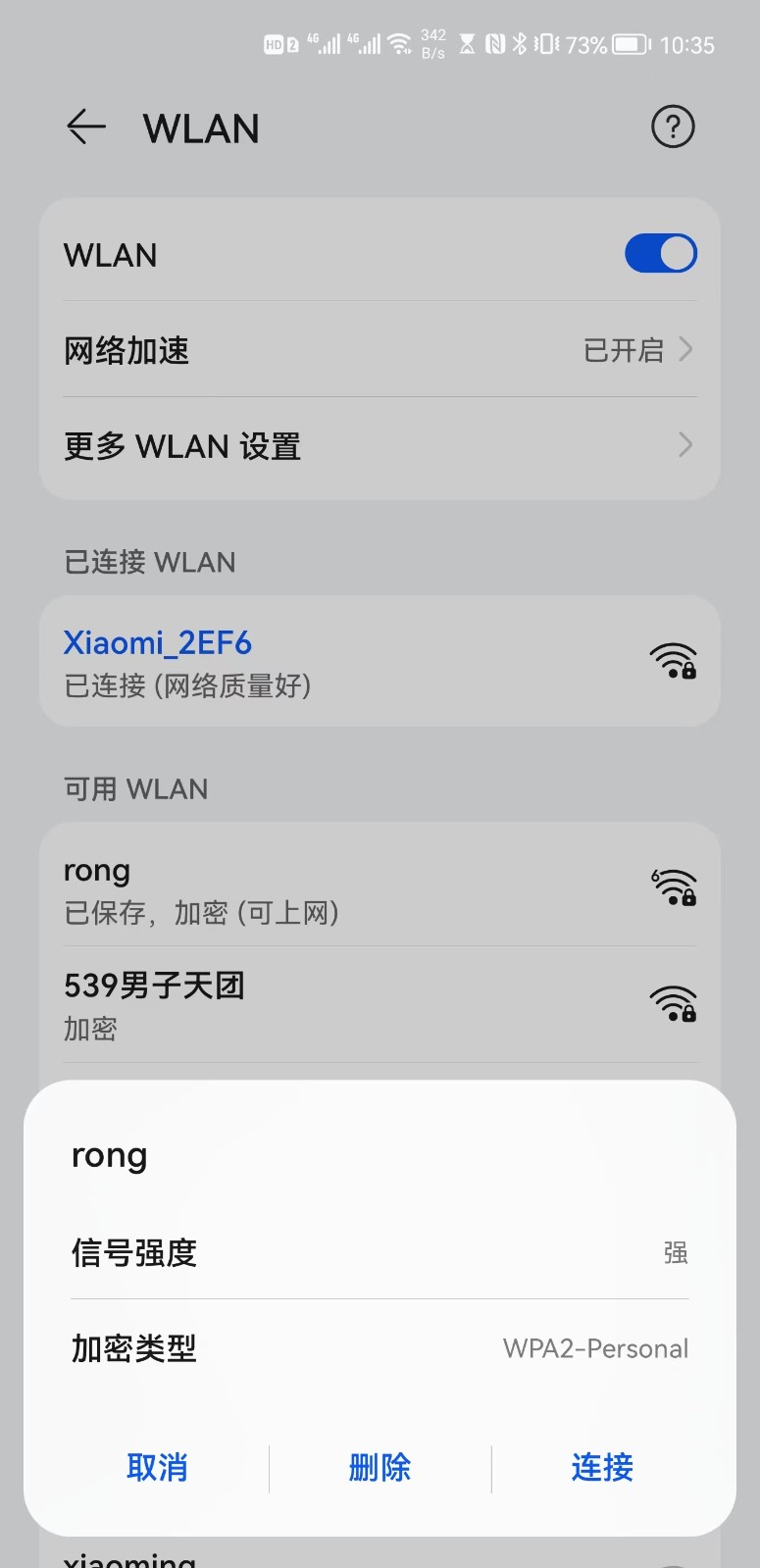Select rong in the available WLAN list
Screen dimensions: 760x1568
[x=380, y=888]
